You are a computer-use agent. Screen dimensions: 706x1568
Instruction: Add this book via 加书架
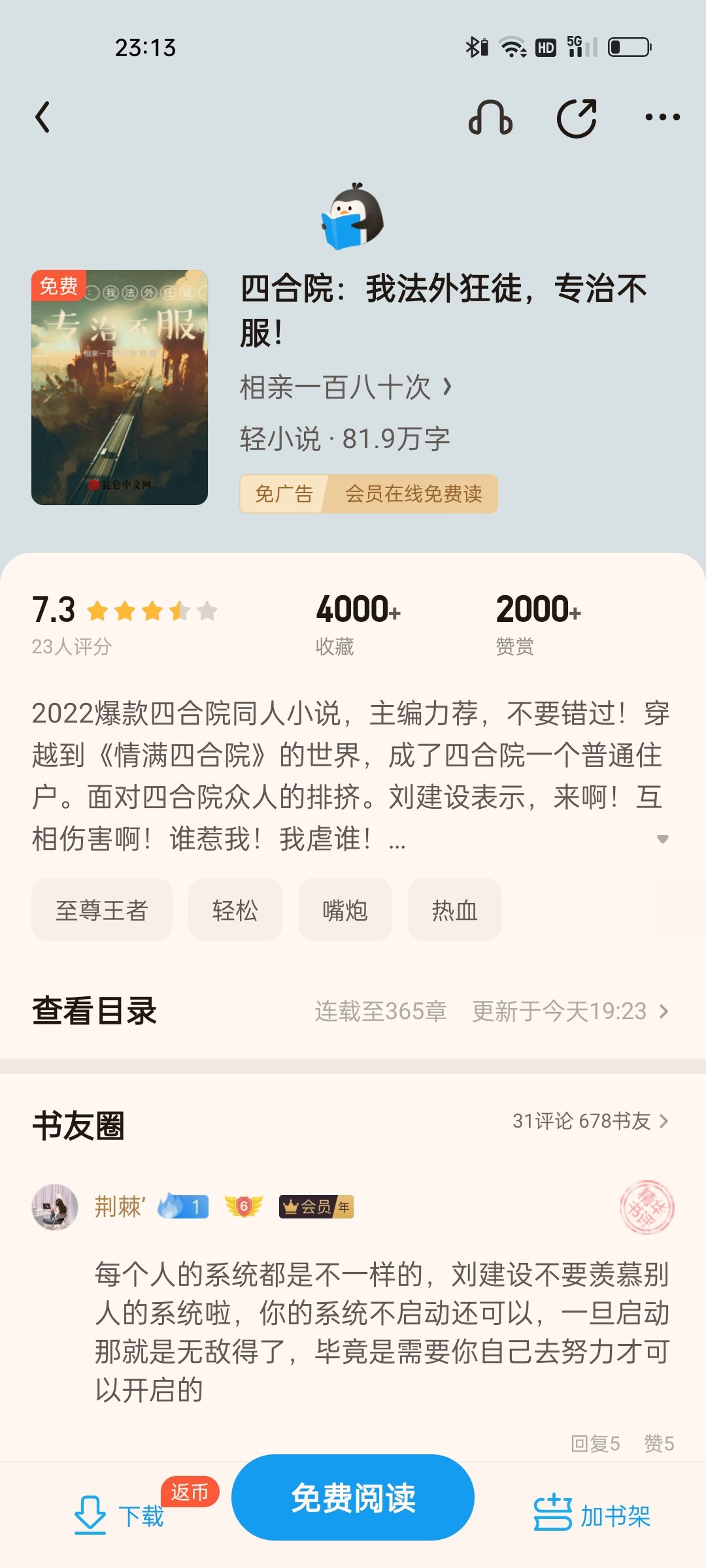(592, 1516)
